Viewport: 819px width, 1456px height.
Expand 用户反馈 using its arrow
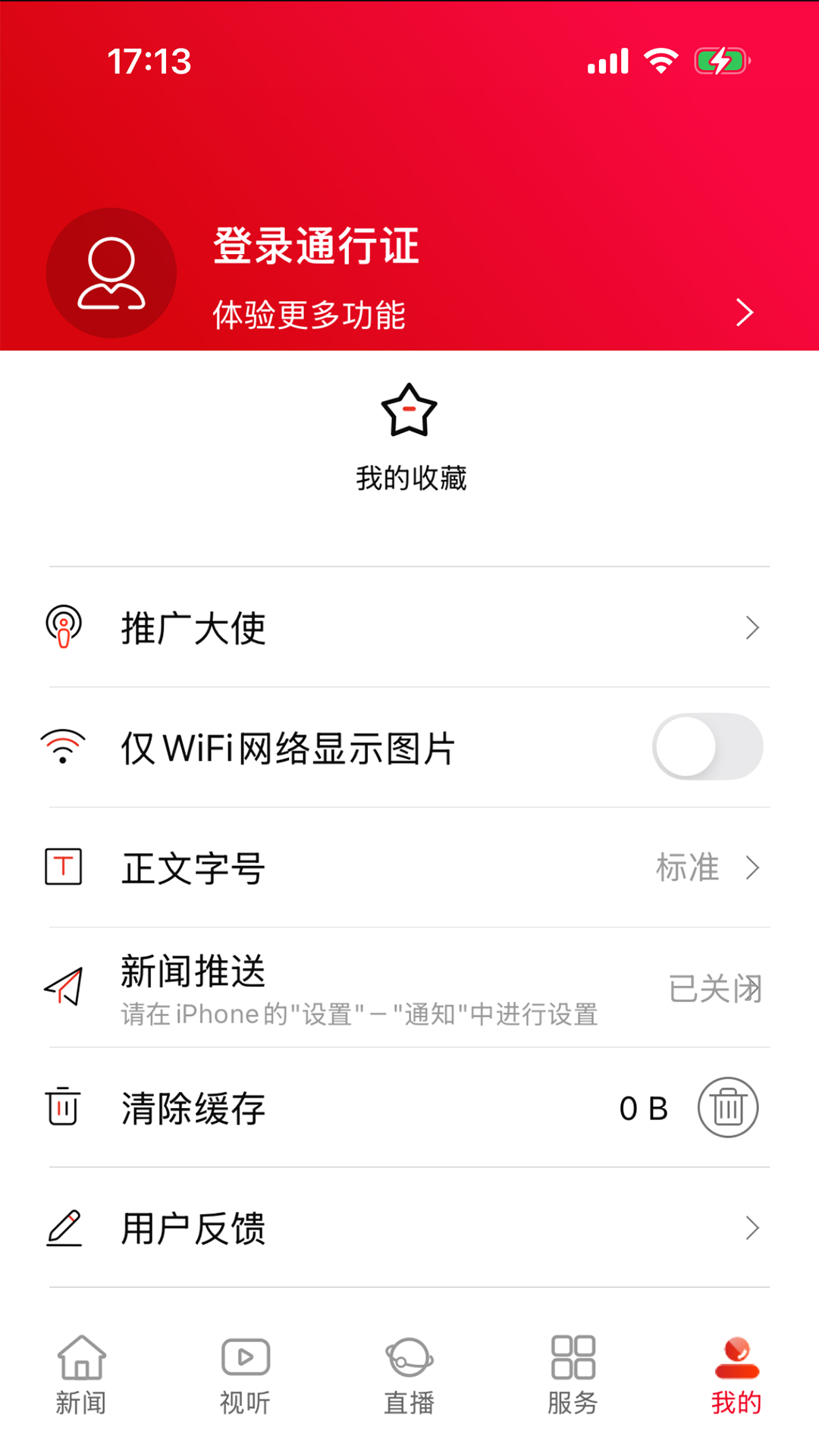coord(752,1225)
